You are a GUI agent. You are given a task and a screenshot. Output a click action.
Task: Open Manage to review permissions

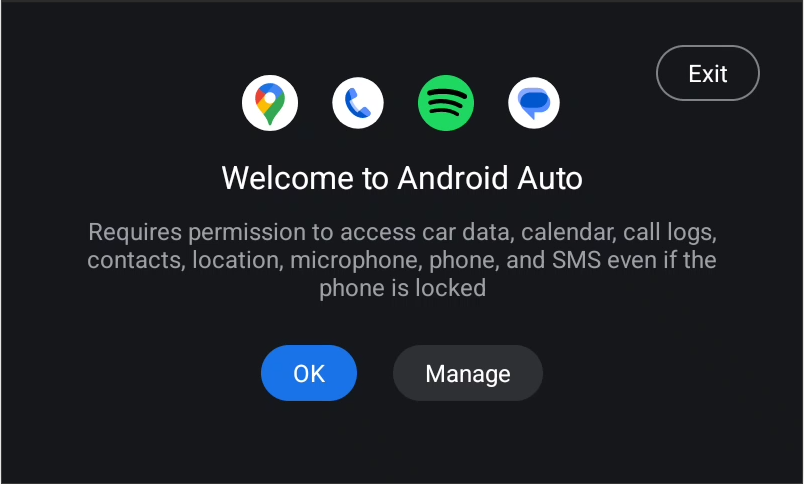tap(467, 373)
